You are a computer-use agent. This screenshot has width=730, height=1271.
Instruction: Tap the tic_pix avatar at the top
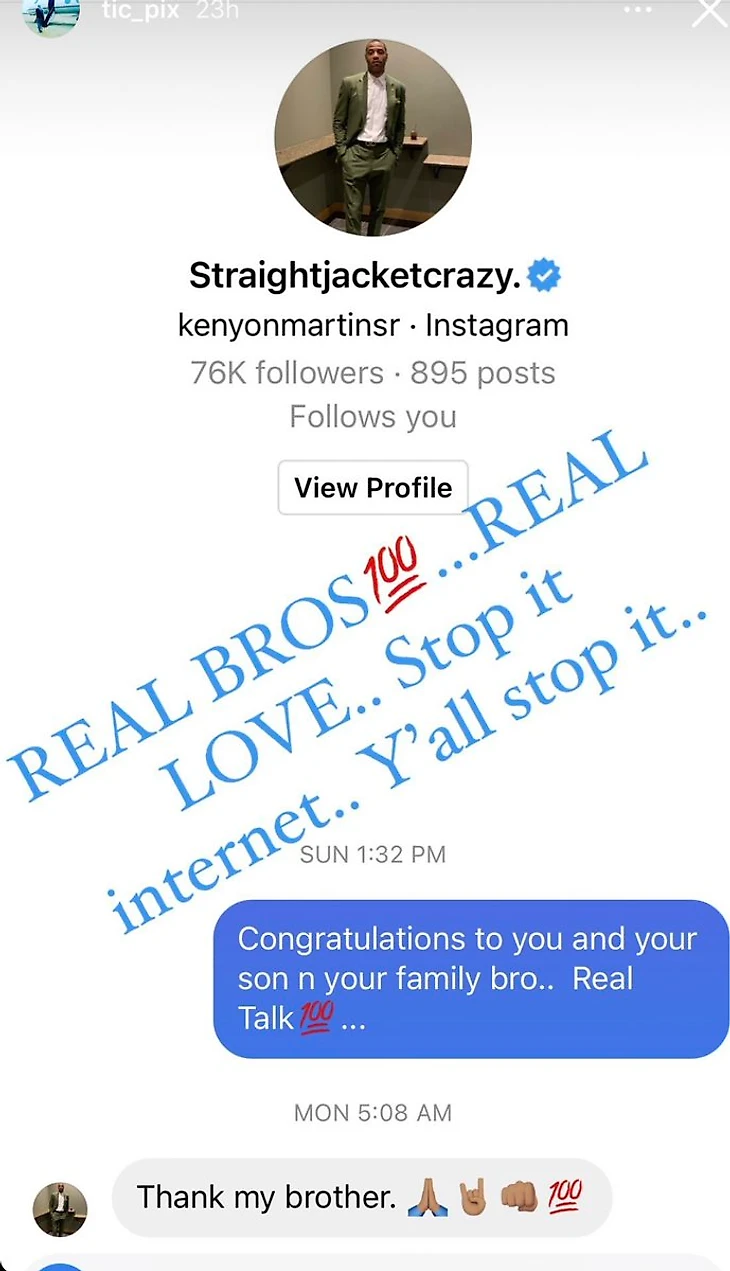50,12
